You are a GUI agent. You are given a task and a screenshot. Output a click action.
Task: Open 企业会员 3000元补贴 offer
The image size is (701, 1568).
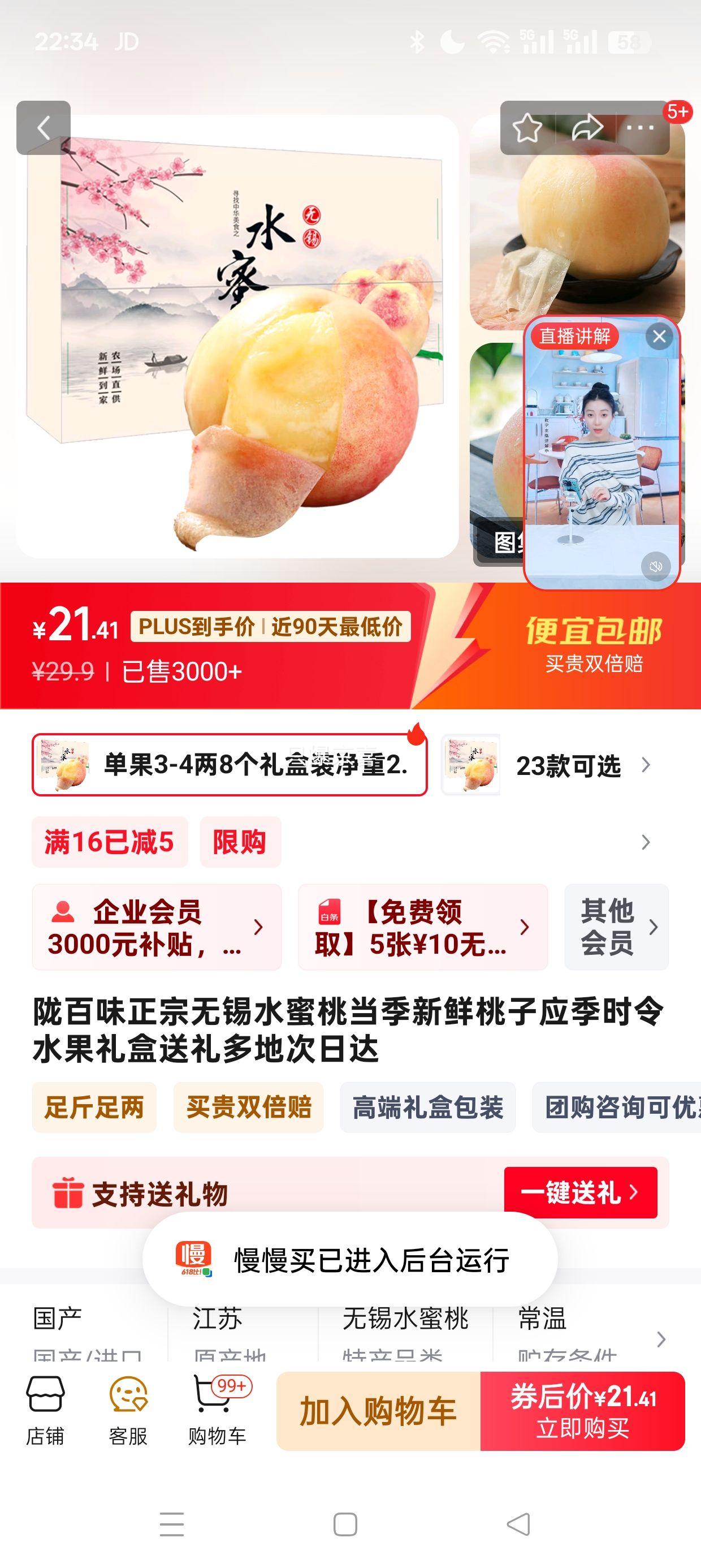point(157,927)
